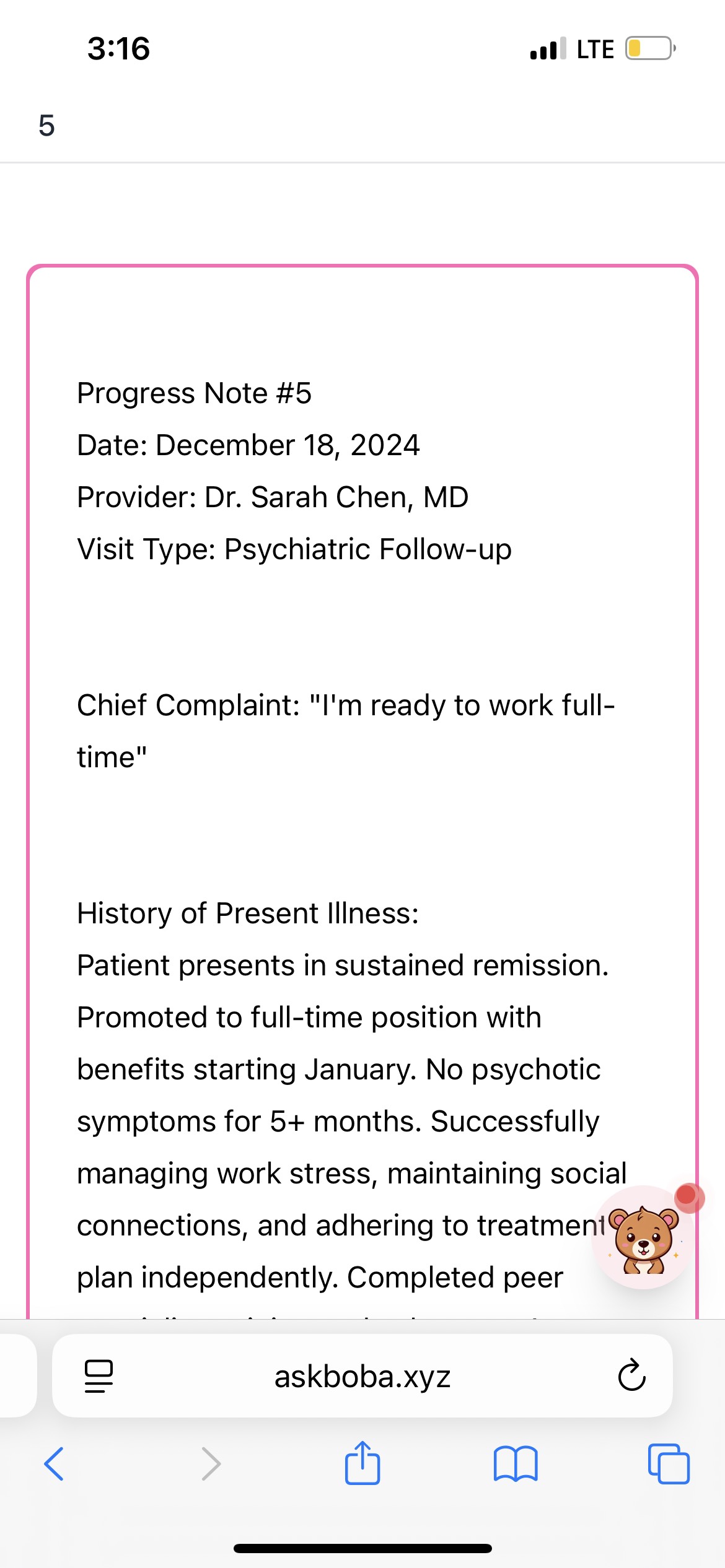Open Safari bookmarks
725x1568 pixels.
tap(516, 1464)
